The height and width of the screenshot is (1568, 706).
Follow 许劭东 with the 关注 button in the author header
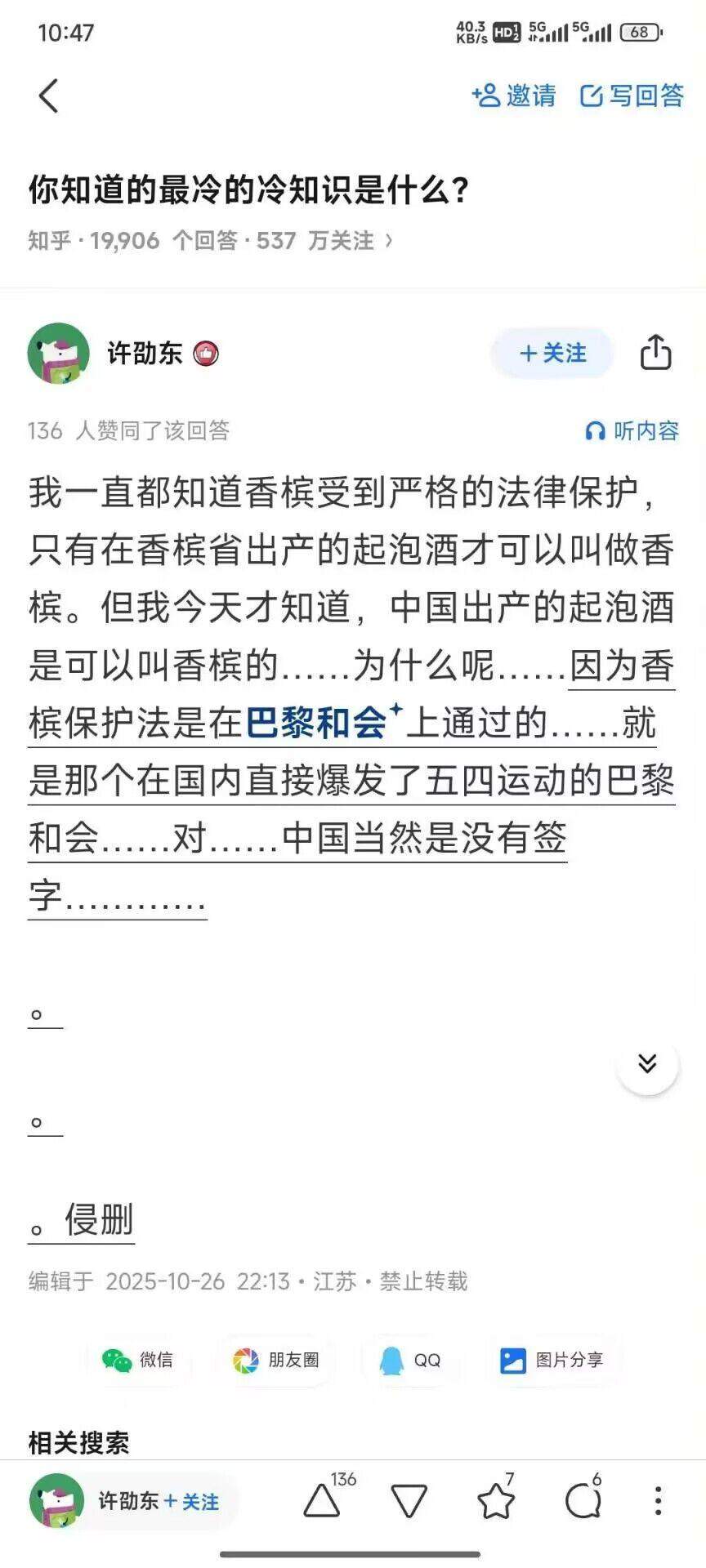point(552,353)
